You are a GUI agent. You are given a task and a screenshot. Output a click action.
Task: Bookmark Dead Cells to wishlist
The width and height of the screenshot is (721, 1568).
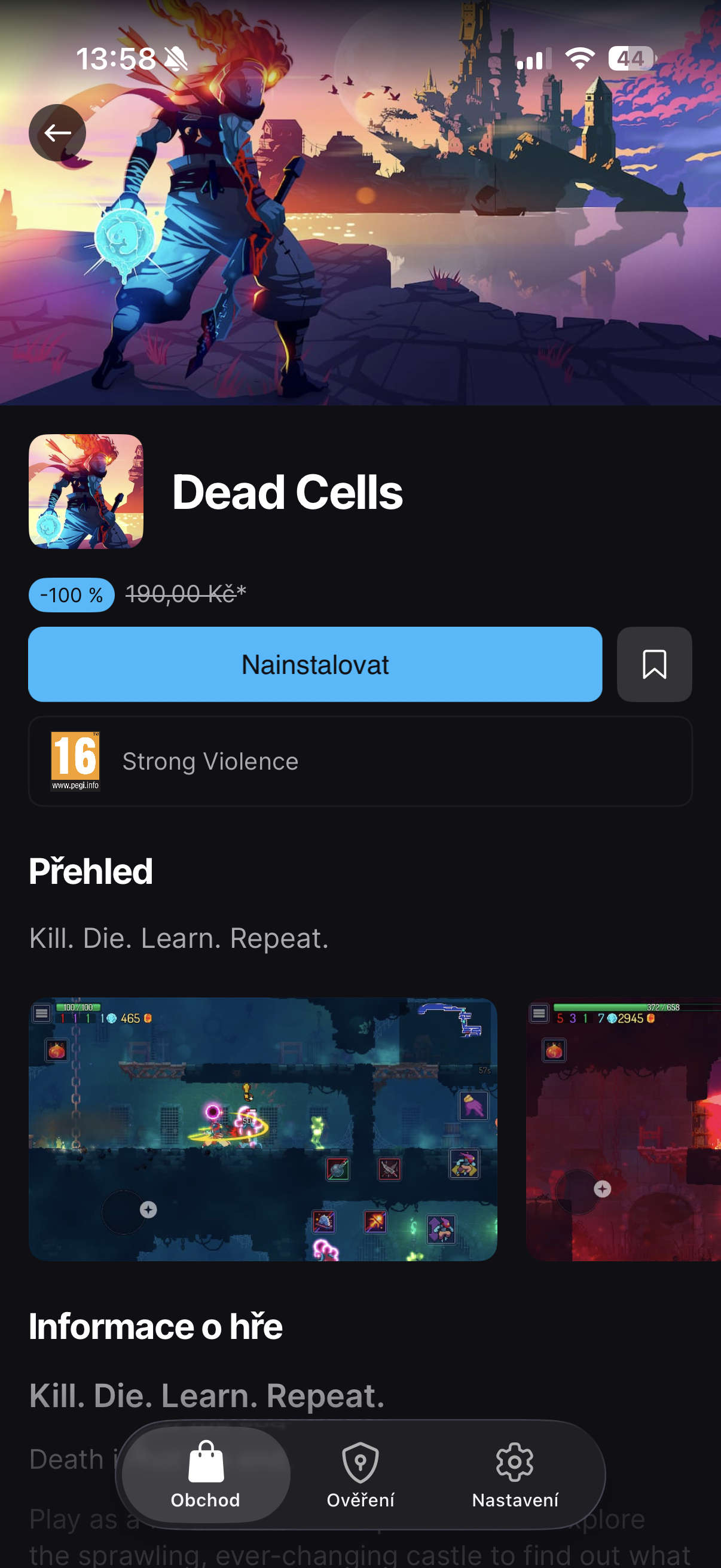[654, 664]
